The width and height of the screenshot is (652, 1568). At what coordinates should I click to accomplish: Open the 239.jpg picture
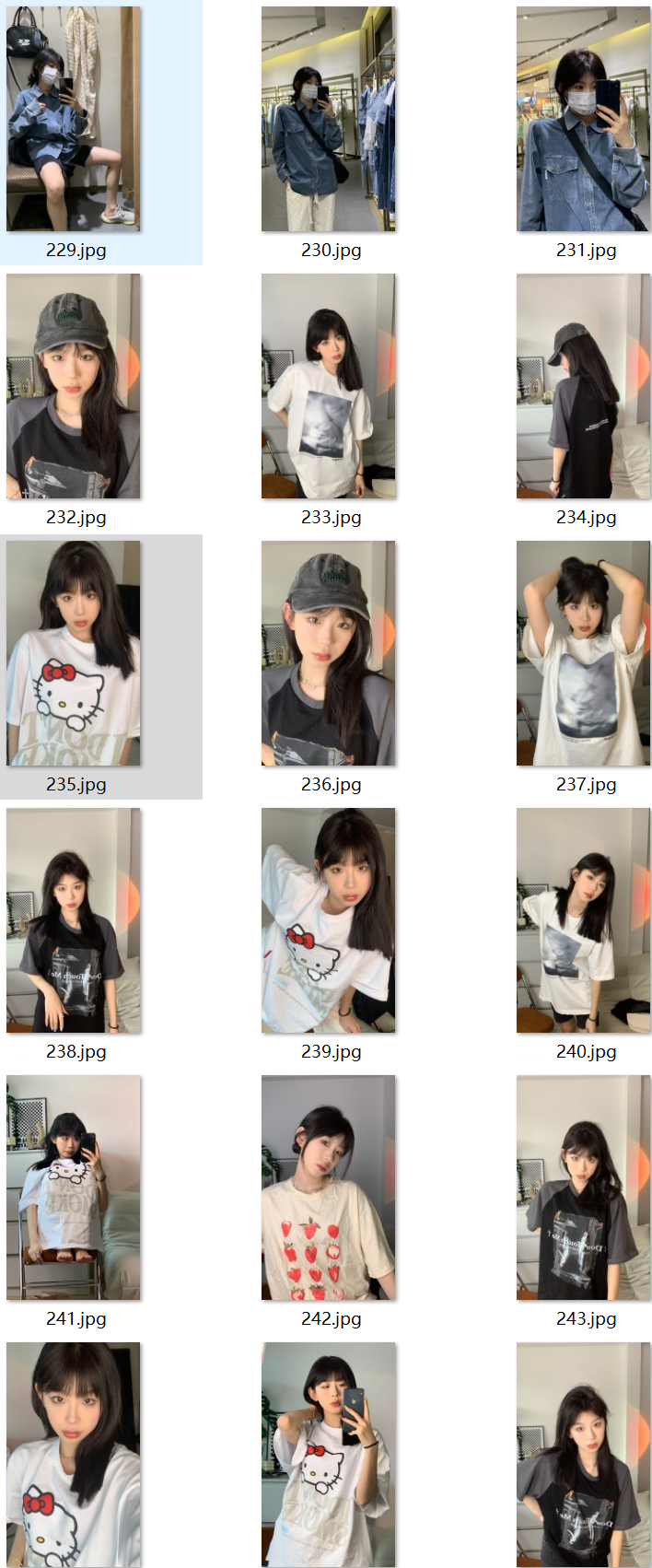(x=329, y=921)
